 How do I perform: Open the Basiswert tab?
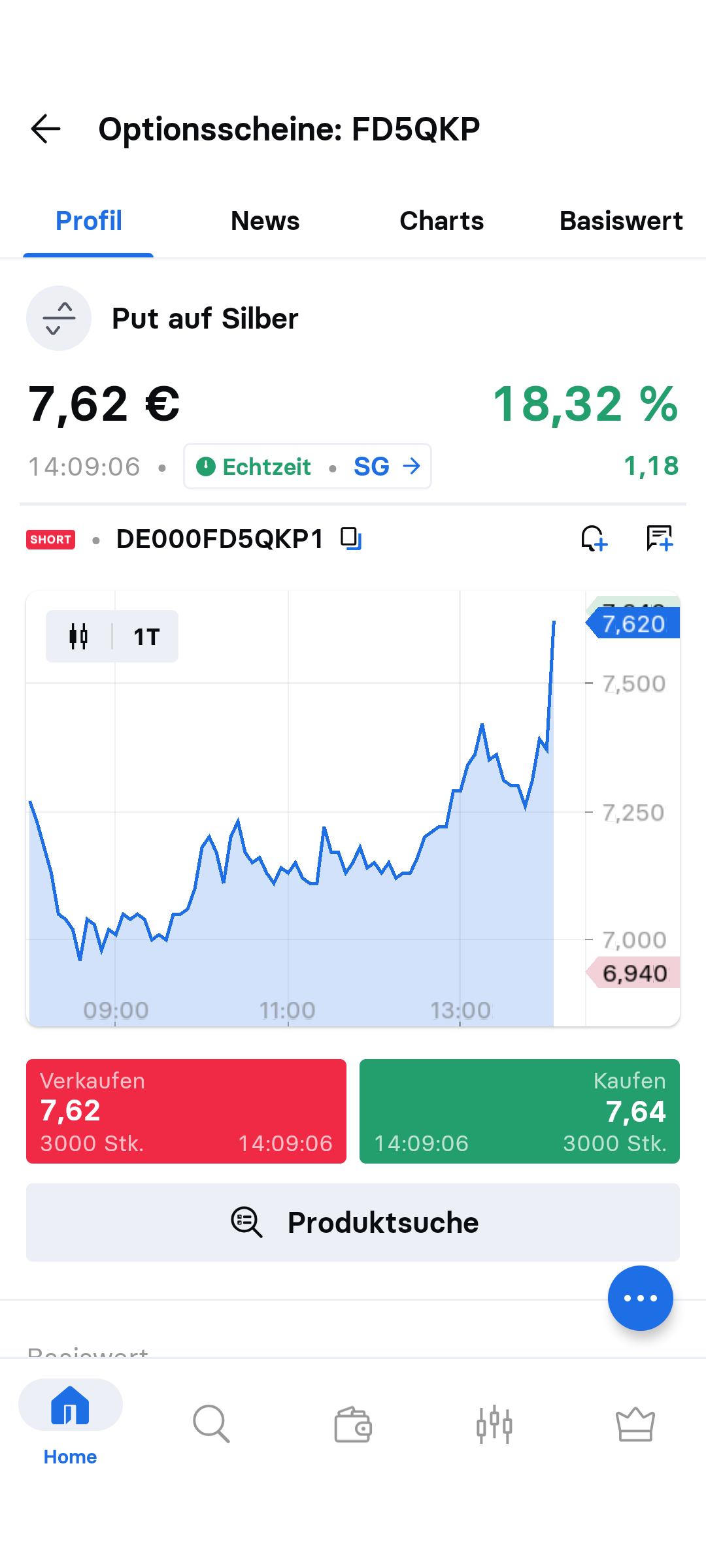coord(620,221)
